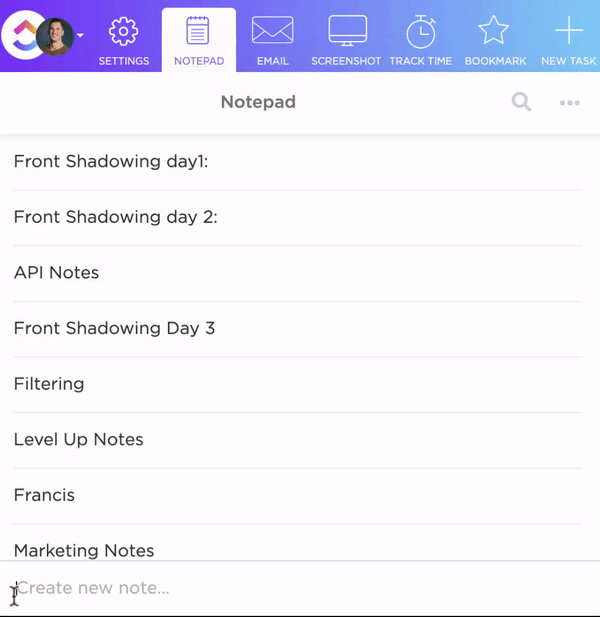Screen dimensions: 600x617
Task: Open the note Front Shadowing day1:
Action: pyautogui.click(x=111, y=161)
